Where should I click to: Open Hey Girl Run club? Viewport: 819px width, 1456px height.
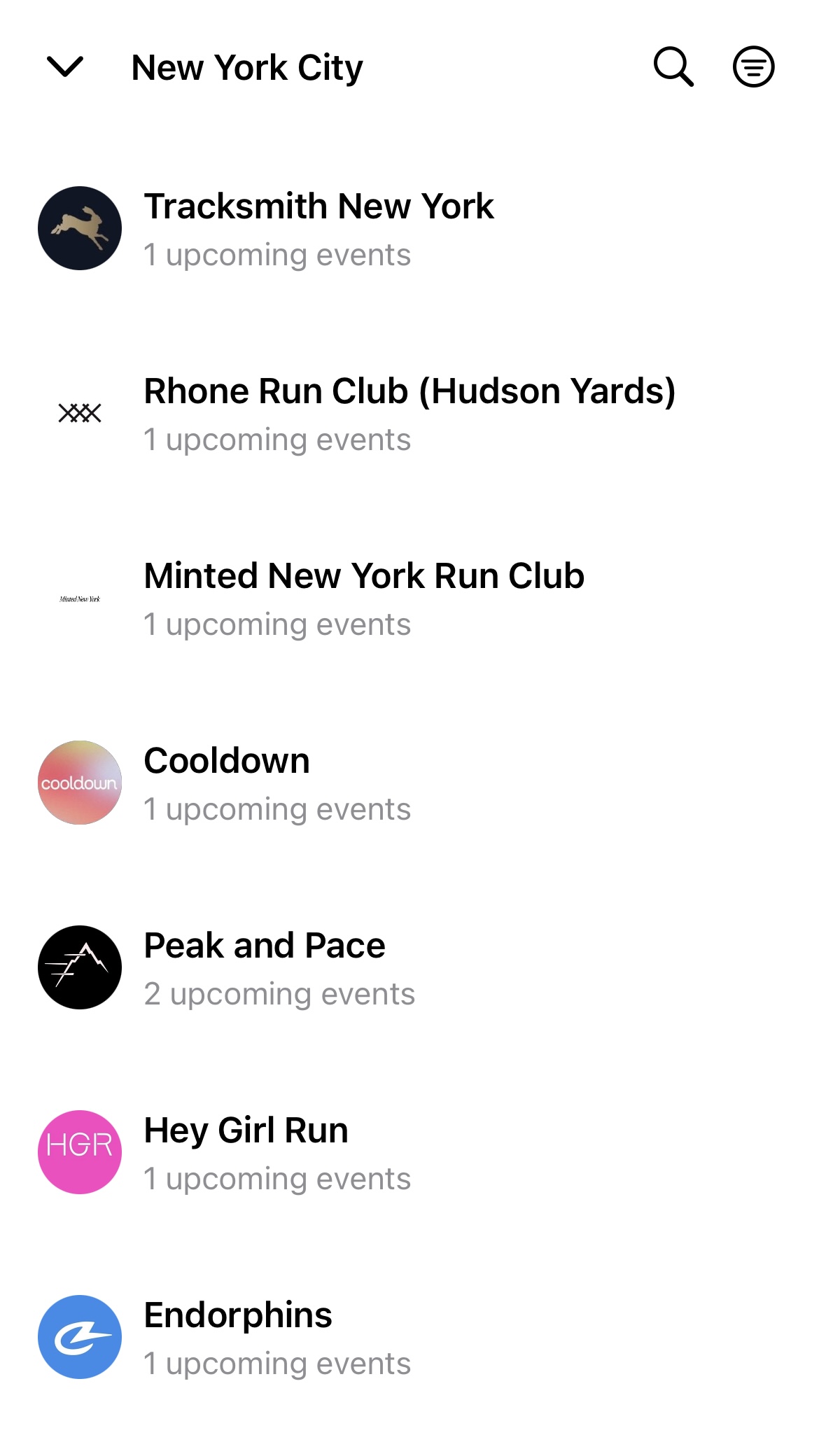[x=246, y=1152]
